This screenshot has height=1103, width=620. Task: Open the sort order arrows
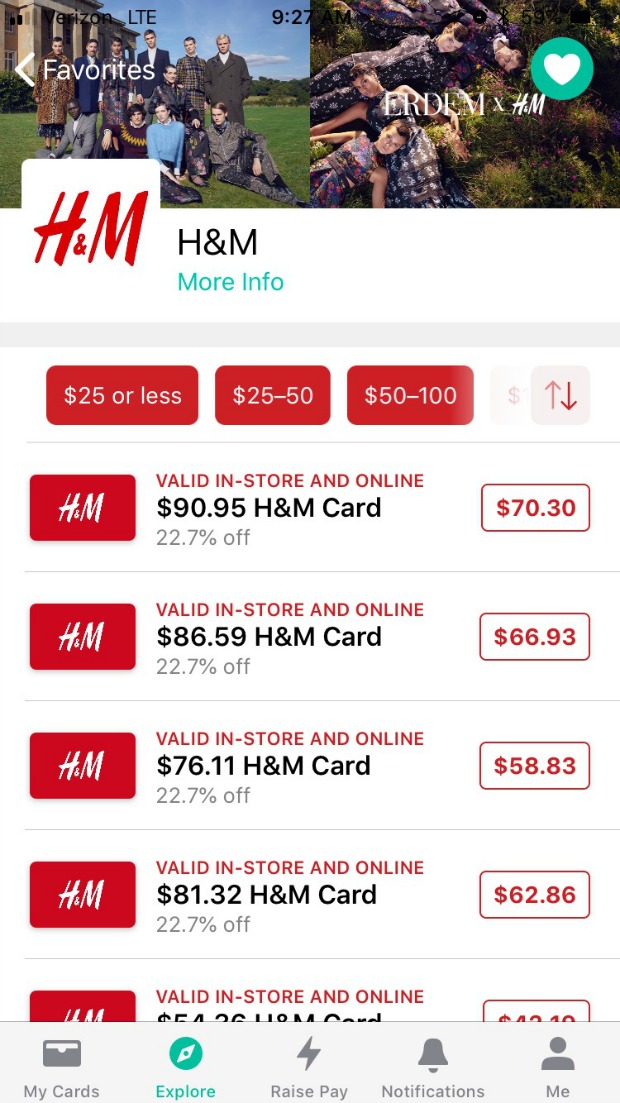560,395
